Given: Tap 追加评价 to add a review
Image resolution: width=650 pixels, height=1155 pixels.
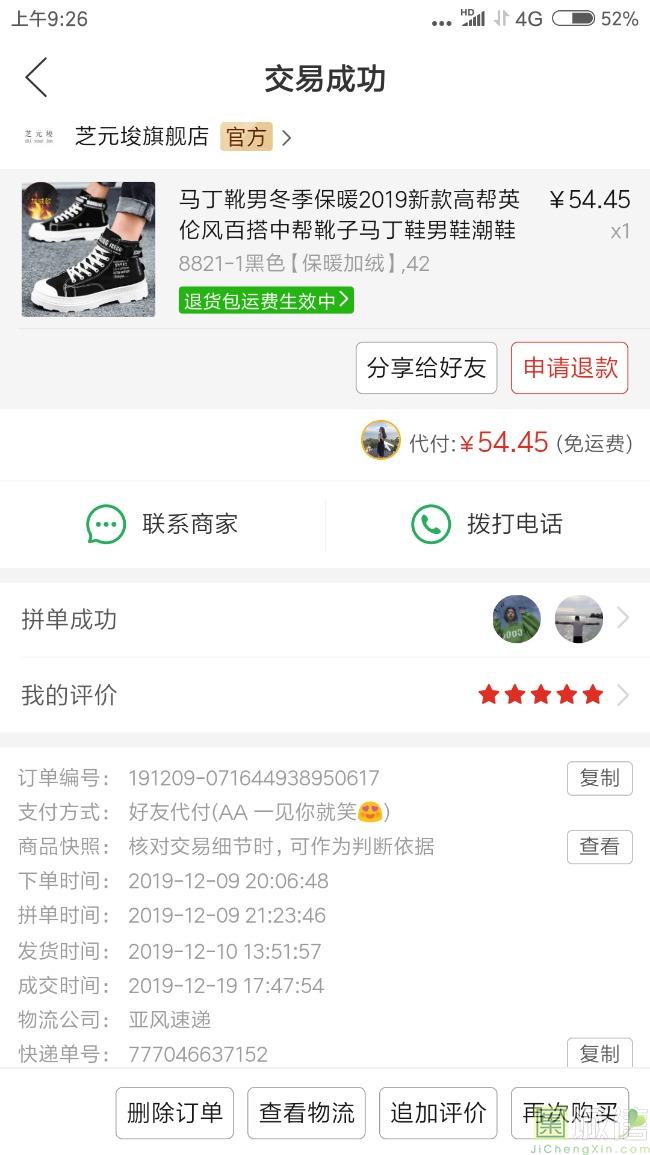Looking at the screenshot, I should [x=438, y=1113].
